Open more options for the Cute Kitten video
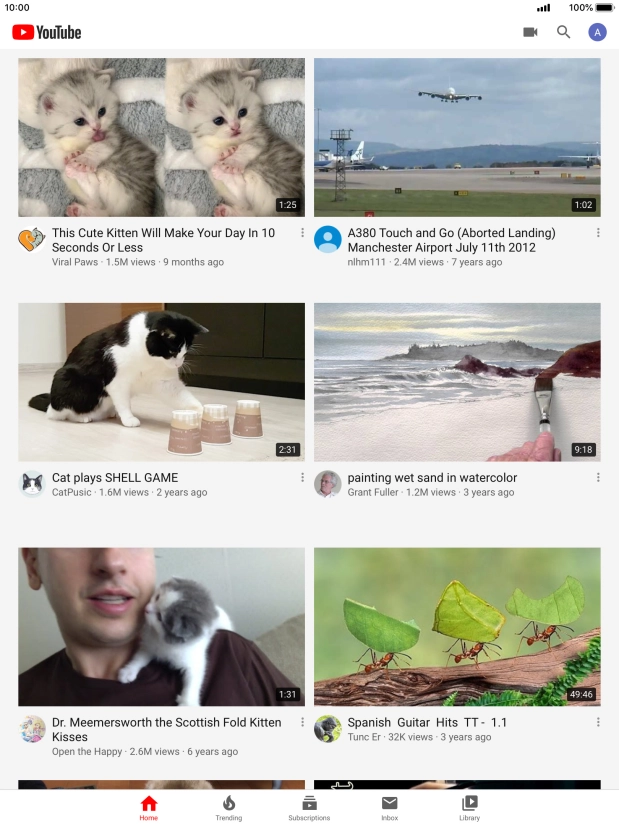Screen dimensions: 619x826 coord(302,233)
